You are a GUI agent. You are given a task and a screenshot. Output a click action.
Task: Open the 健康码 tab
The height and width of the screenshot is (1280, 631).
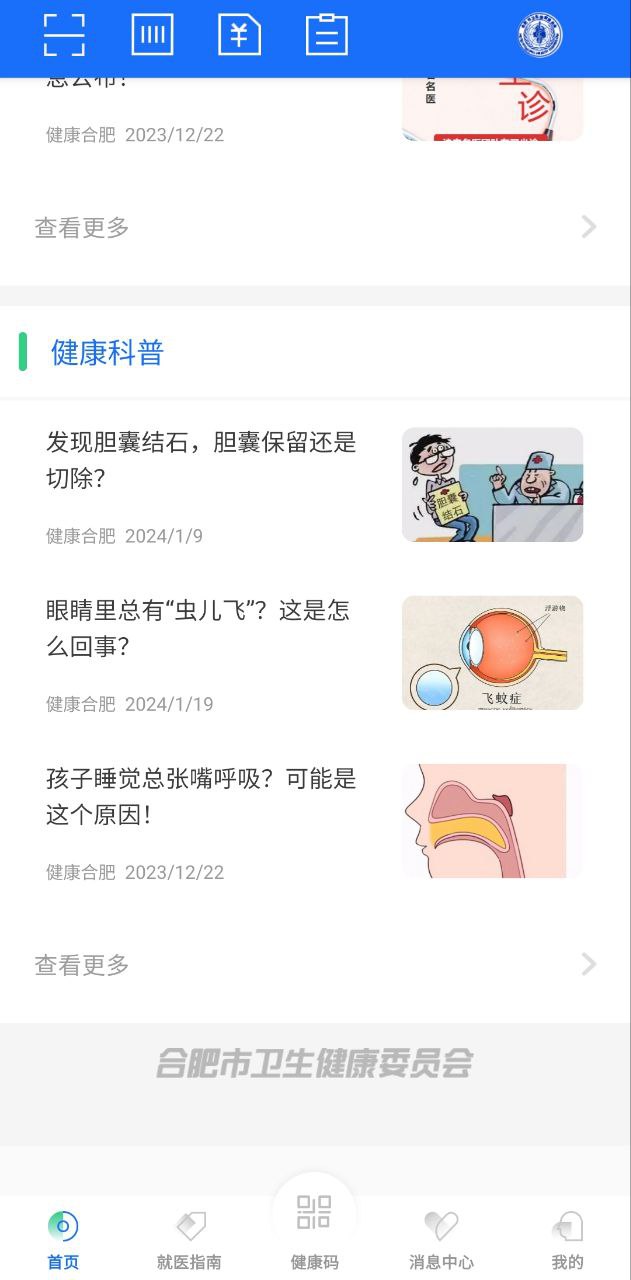(x=314, y=1230)
